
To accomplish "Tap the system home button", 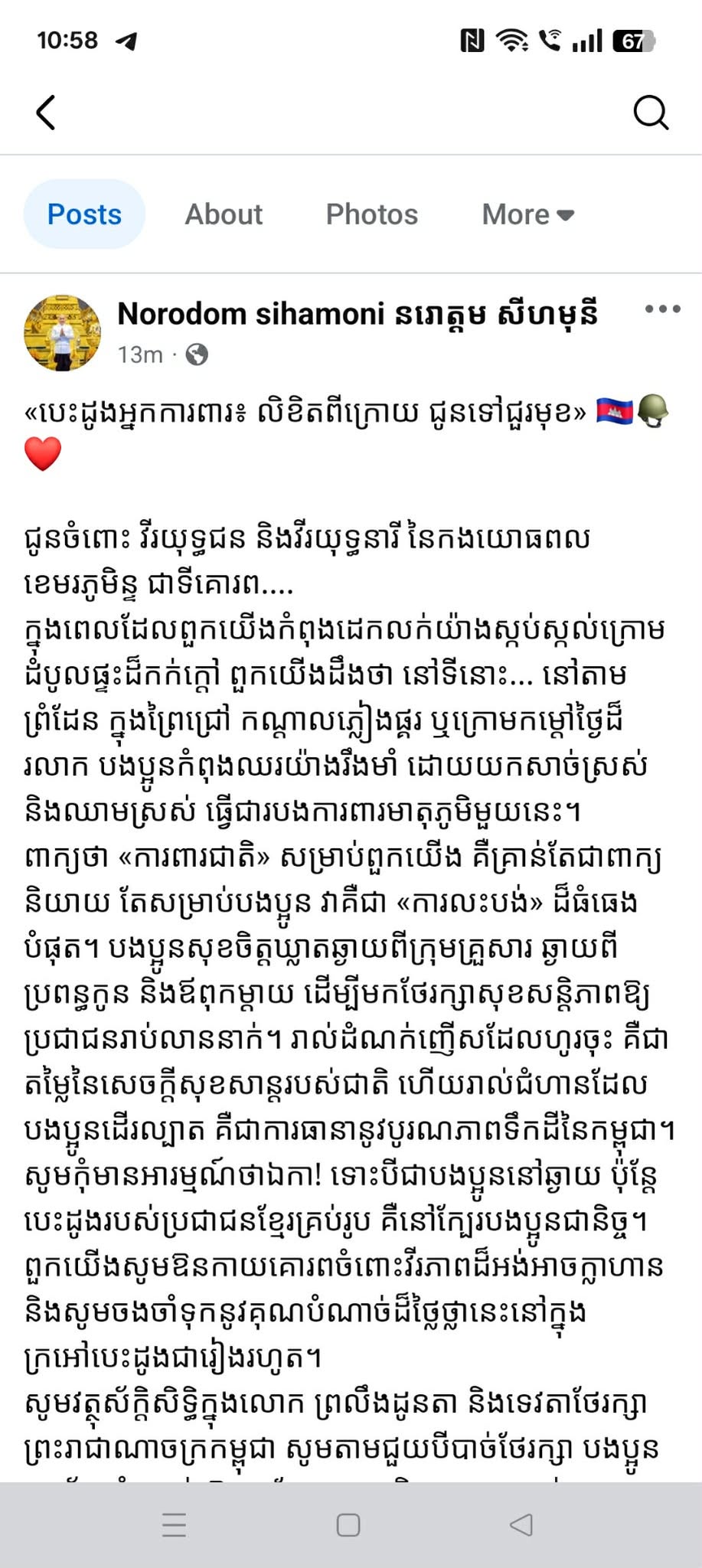I will tap(348, 1525).
